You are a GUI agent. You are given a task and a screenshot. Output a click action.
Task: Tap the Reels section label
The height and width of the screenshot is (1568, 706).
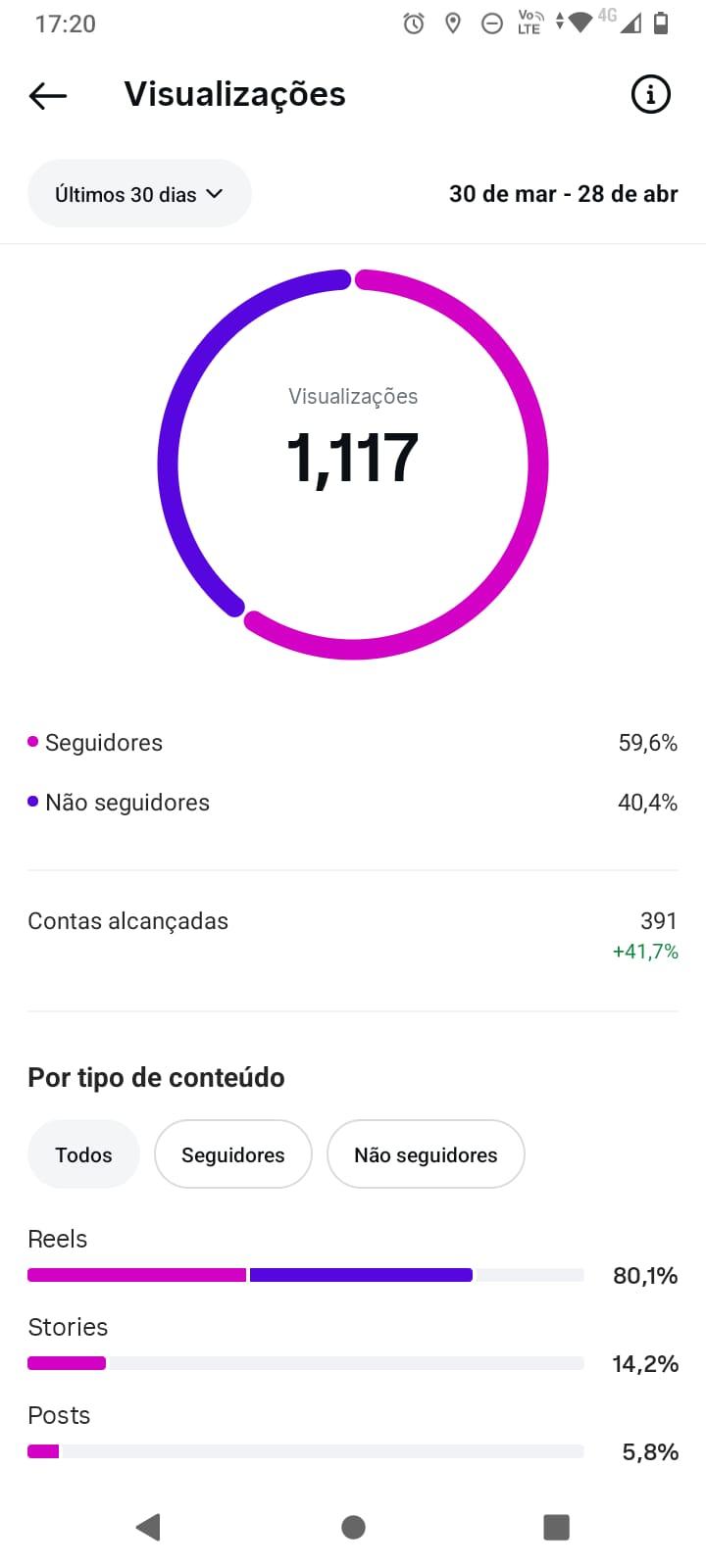click(57, 1238)
